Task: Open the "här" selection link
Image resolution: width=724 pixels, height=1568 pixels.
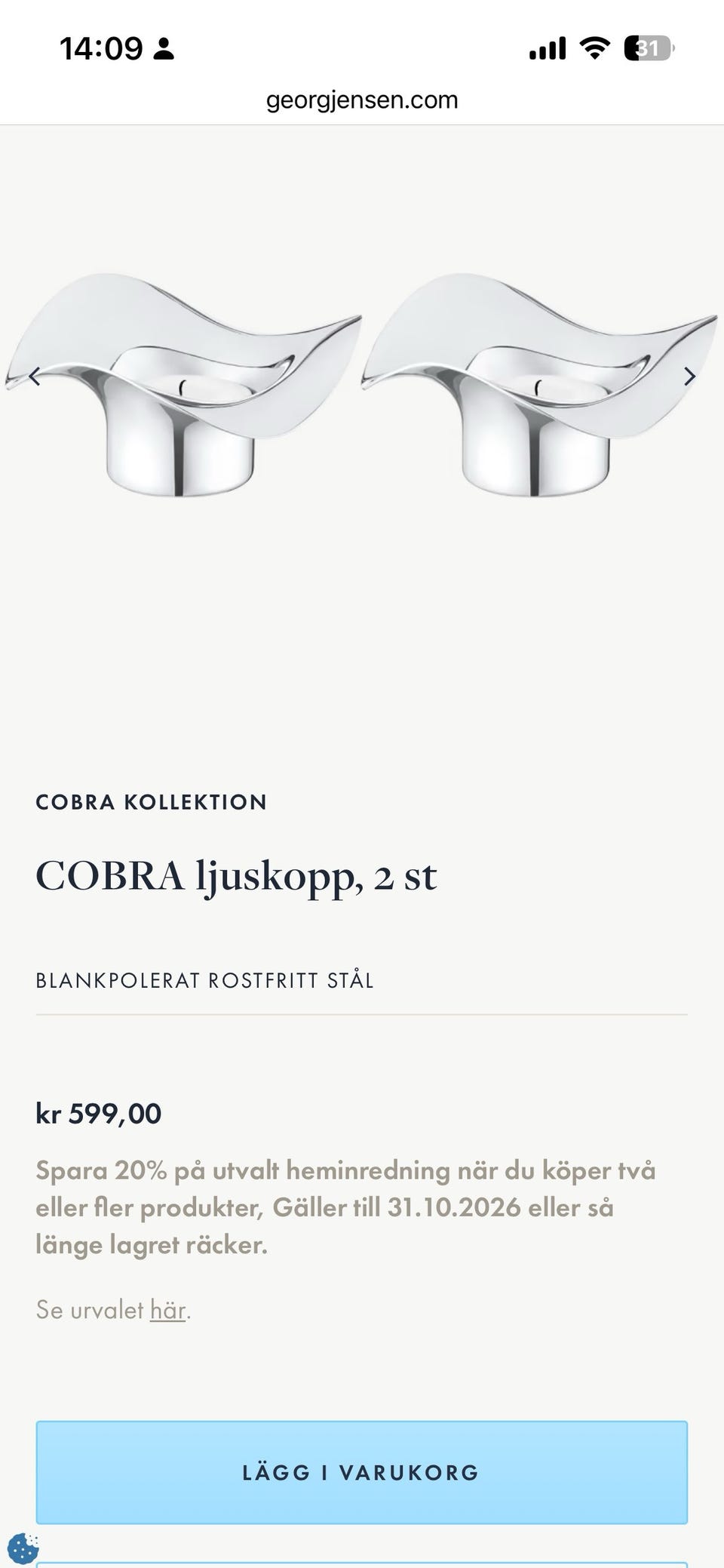Action: (x=167, y=1310)
